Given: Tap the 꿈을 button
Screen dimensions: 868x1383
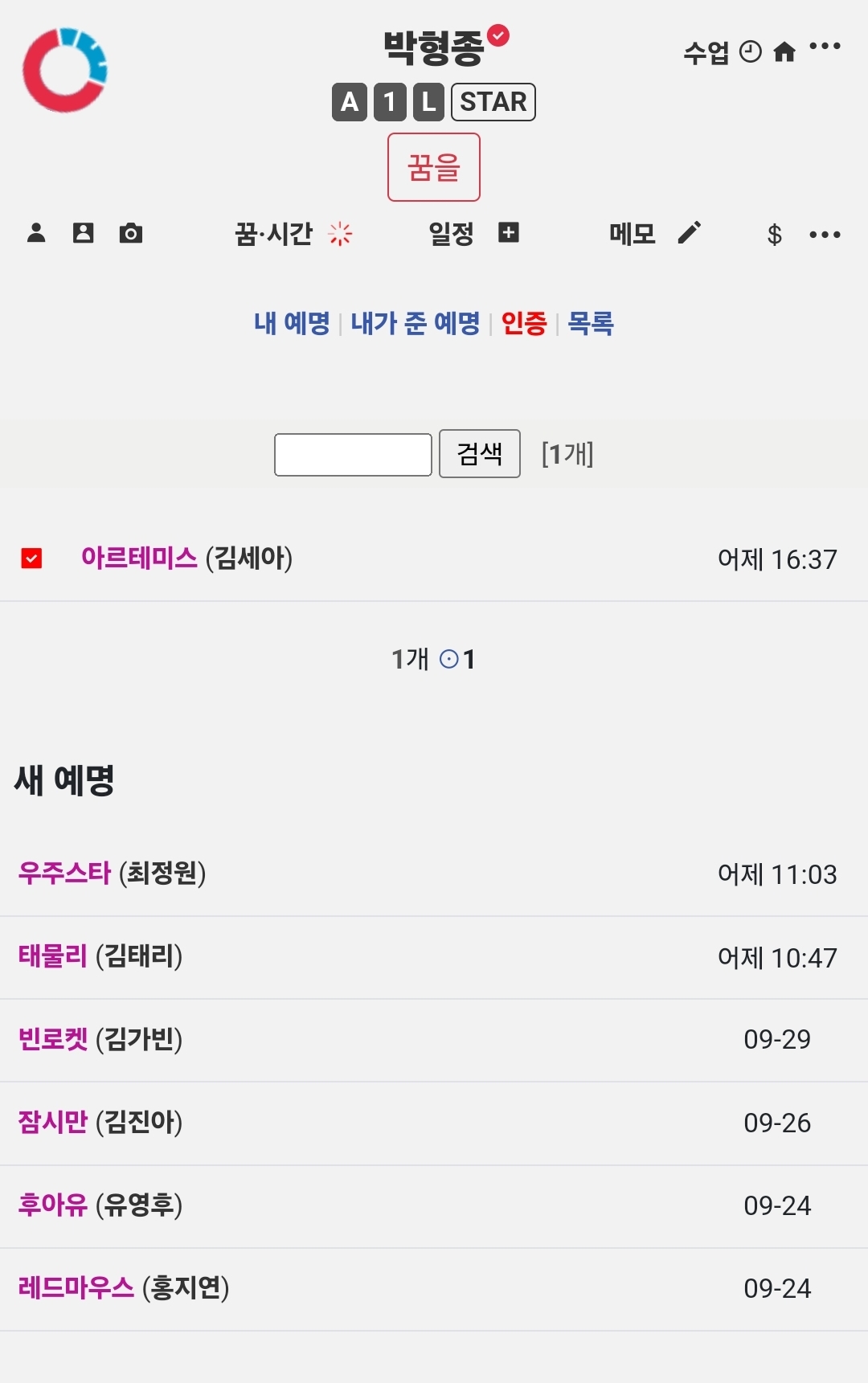Looking at the screenshot, I should [x=434, y=167].
